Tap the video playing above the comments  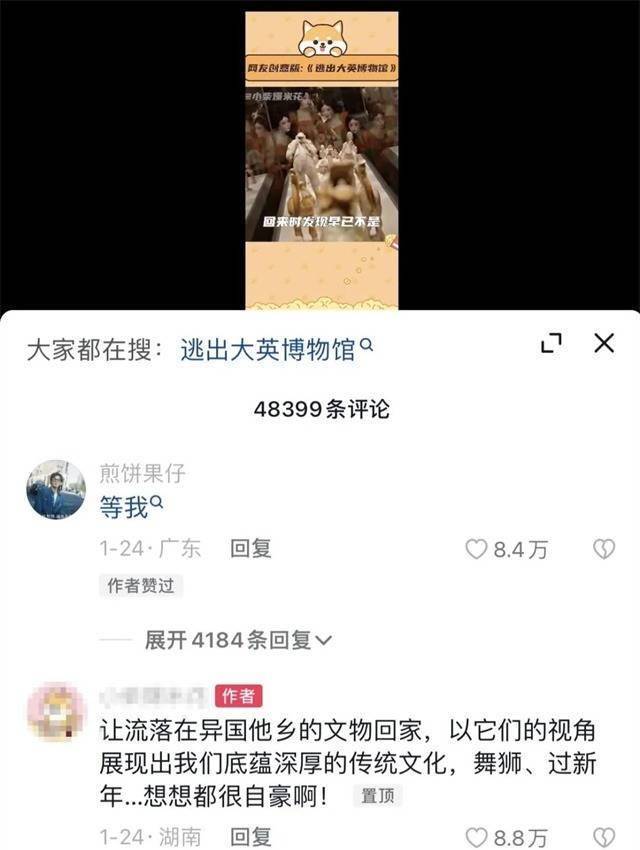[321, 160]
